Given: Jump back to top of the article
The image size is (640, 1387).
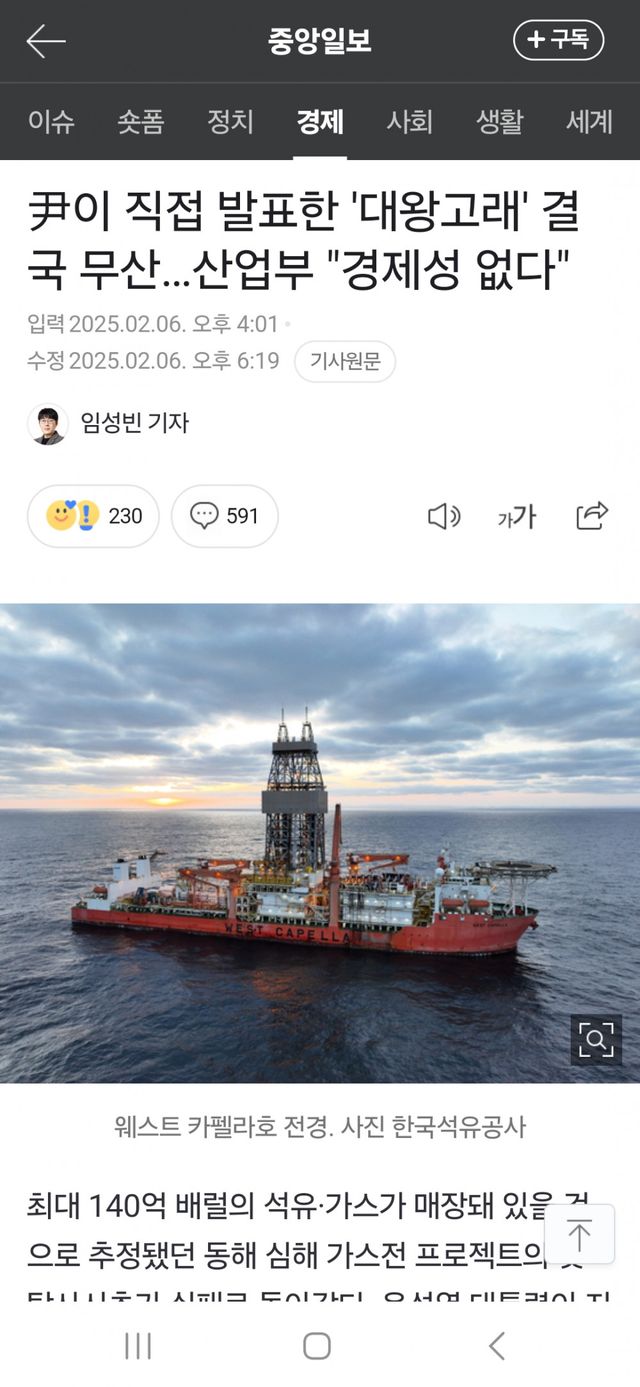Looking at the screenshot, I should click(x=580, y=1234).
